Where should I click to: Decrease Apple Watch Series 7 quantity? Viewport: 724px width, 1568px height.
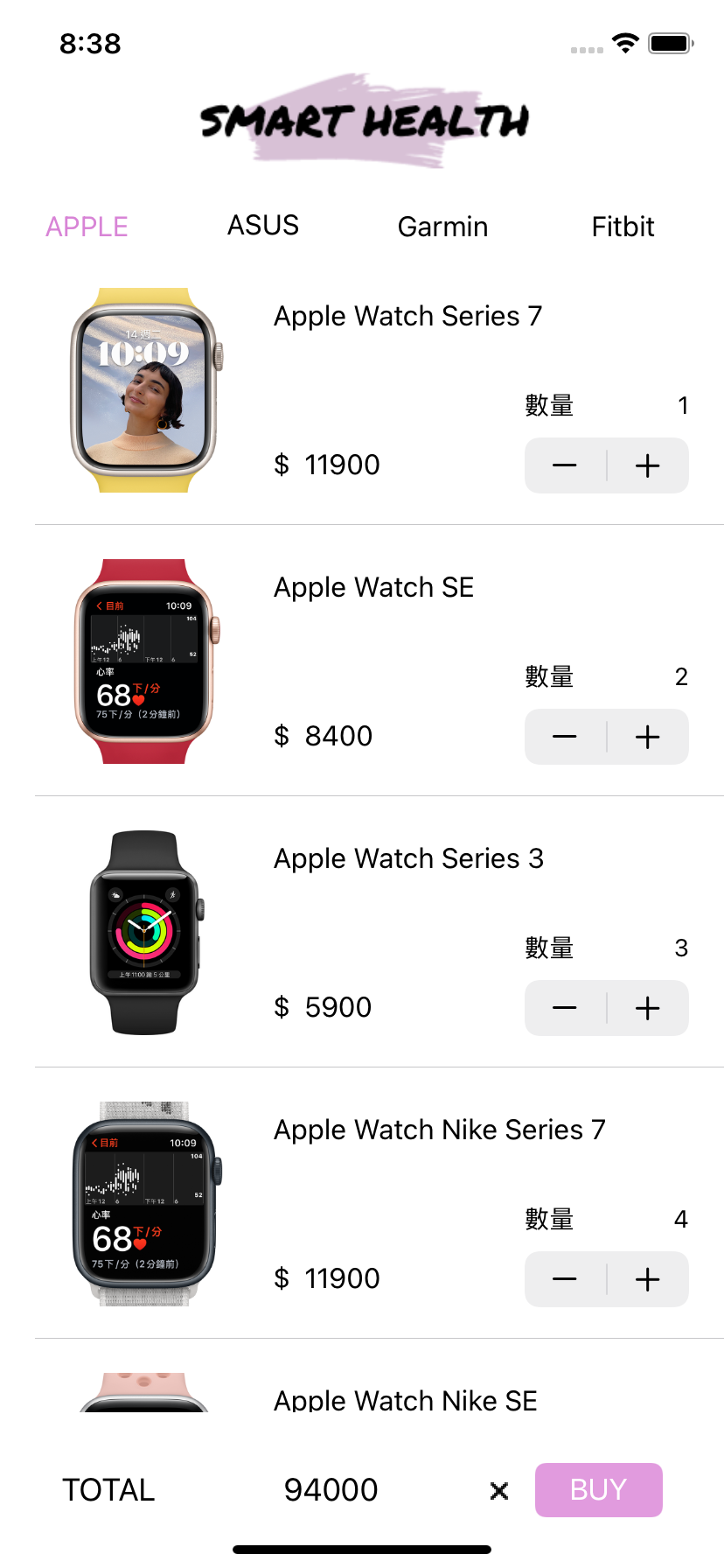pyautogui.click(x=565, y=465)
